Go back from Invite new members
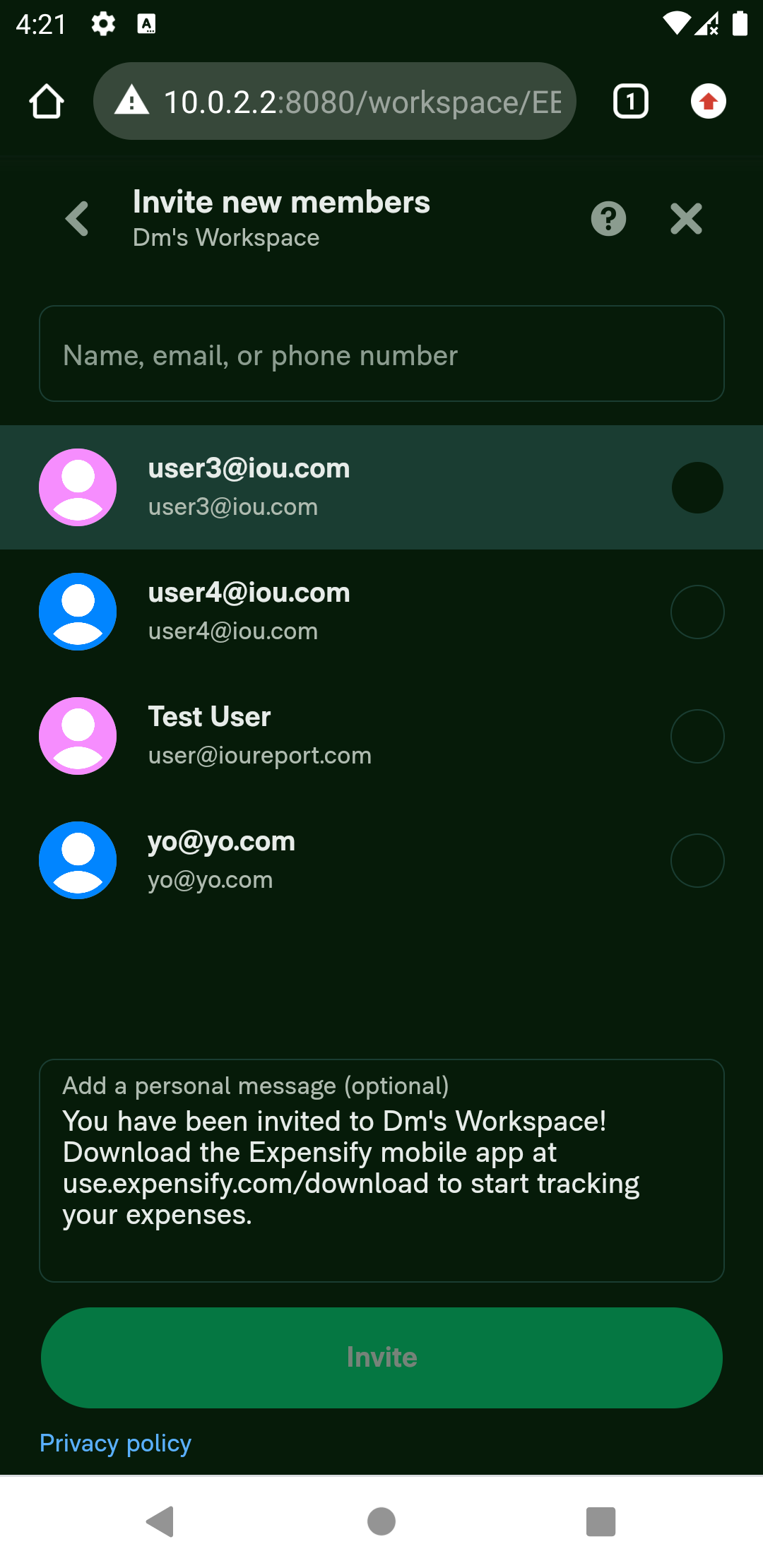The image size is (763, 1568). tap(77, 219)
